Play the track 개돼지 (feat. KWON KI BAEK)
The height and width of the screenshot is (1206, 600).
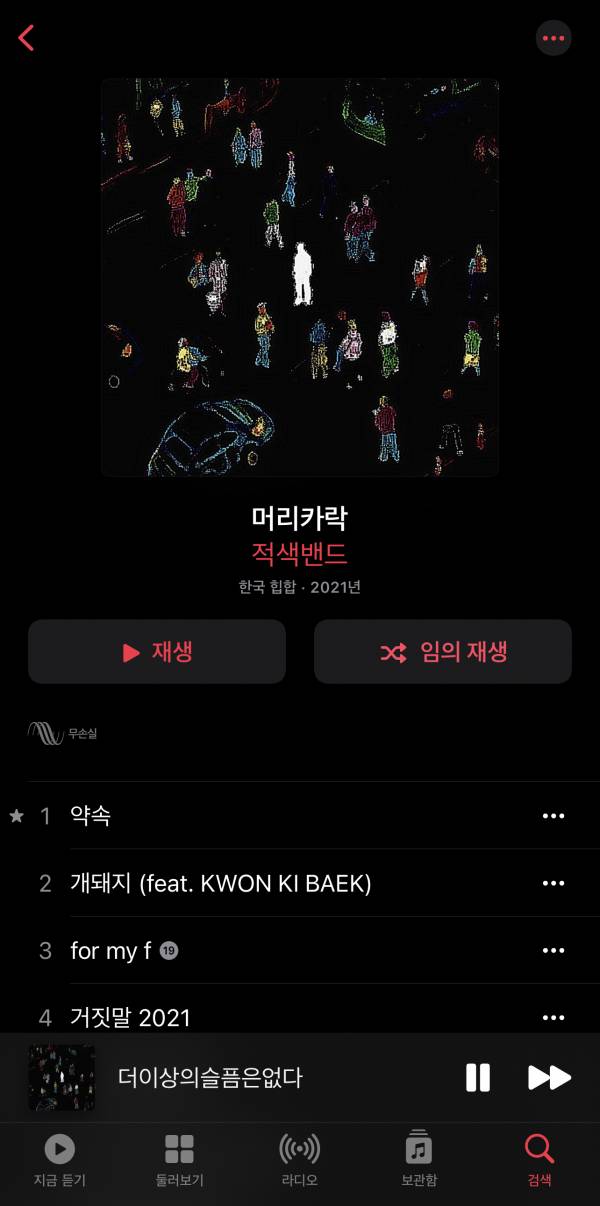coord(220,884)
